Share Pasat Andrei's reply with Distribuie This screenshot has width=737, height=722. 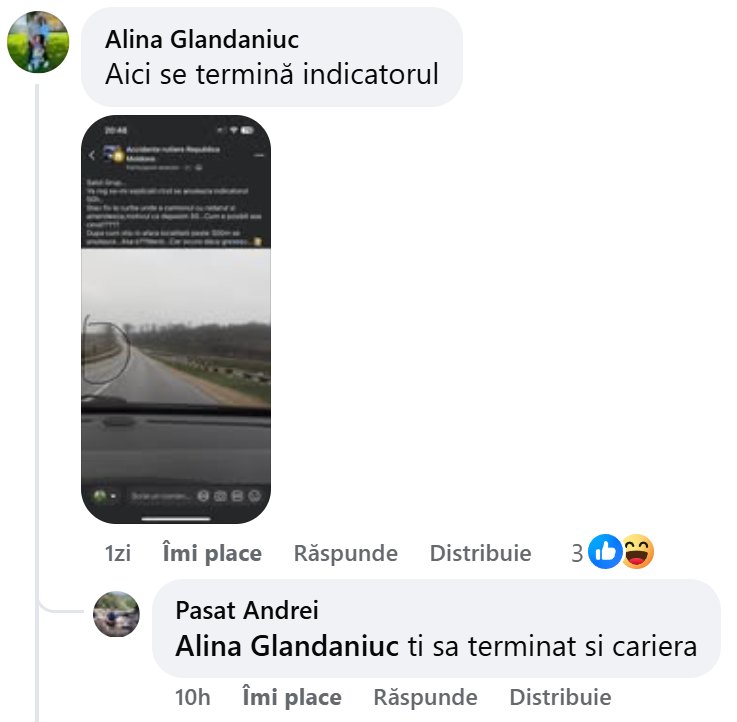tap(560, 697)
